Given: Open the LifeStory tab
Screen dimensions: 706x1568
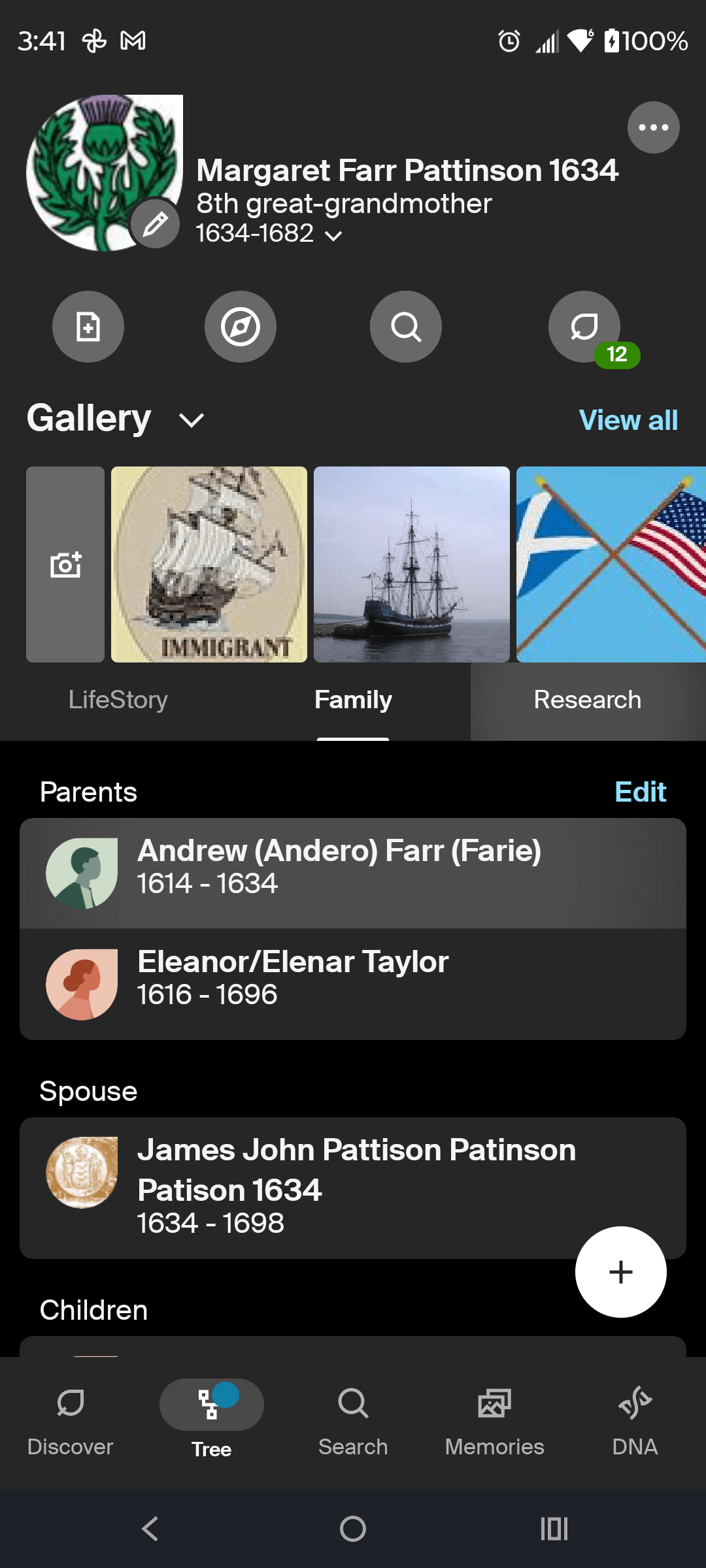Looking at the screenshot, I should 118,700.
